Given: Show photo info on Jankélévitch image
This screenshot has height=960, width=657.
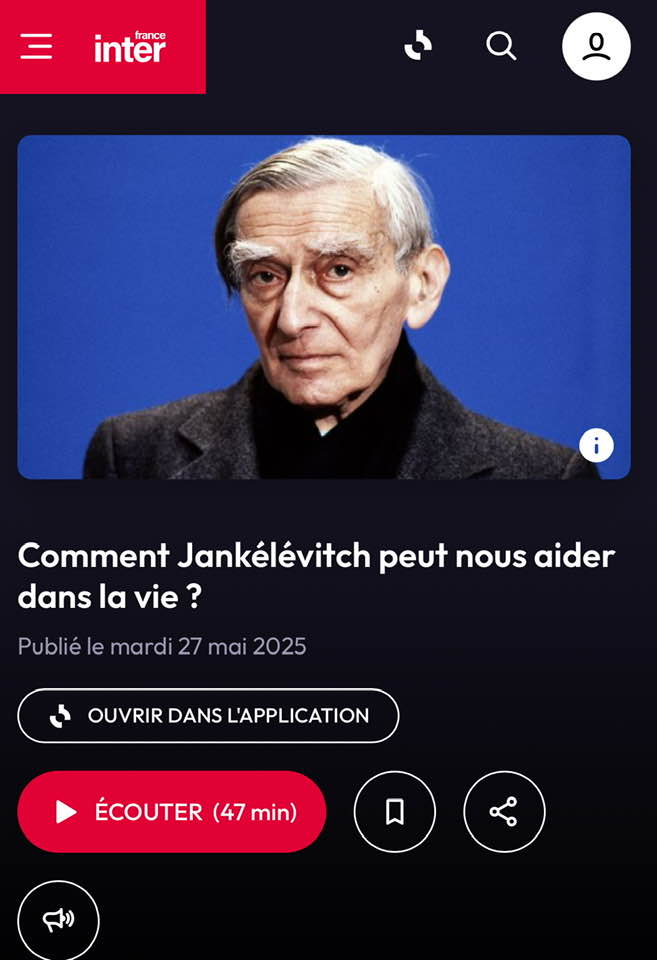Looking at the screenshot, I should pyautogui.click(x=596, y=445).
